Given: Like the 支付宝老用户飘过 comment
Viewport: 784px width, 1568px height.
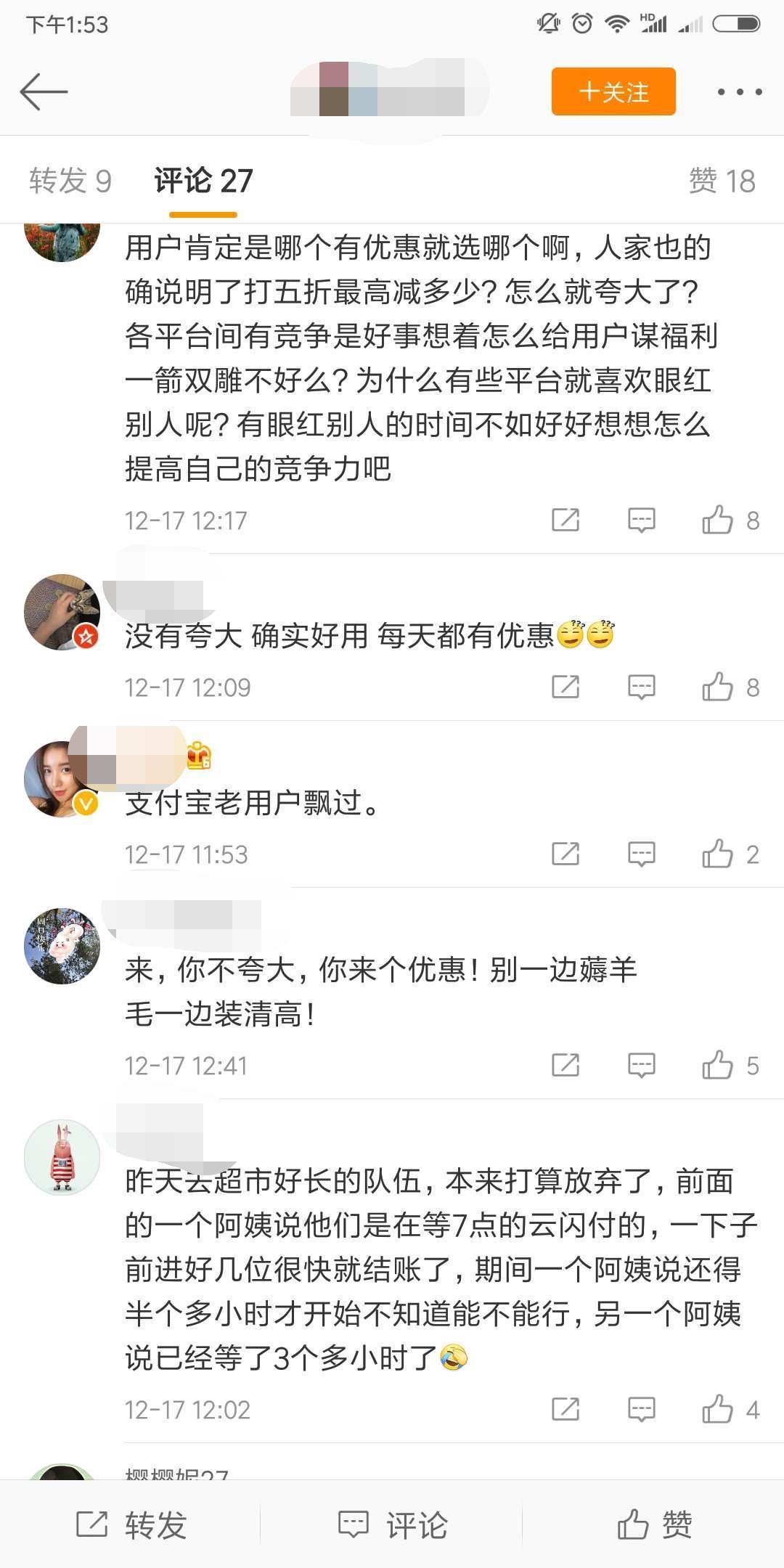Looking at the screenshot, I should pyautogui.click(x=718, y=854).
